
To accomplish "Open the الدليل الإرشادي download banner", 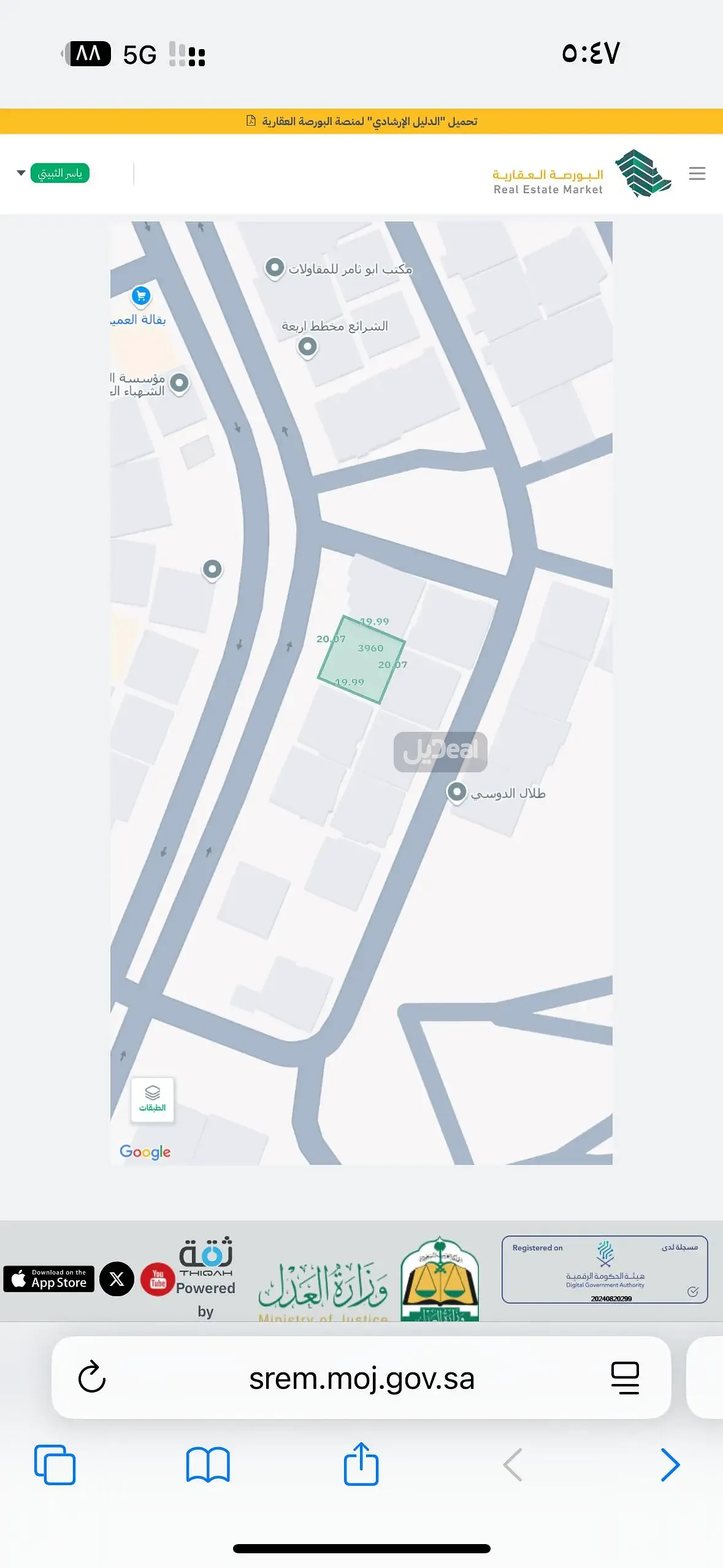I will click(362, 121).
